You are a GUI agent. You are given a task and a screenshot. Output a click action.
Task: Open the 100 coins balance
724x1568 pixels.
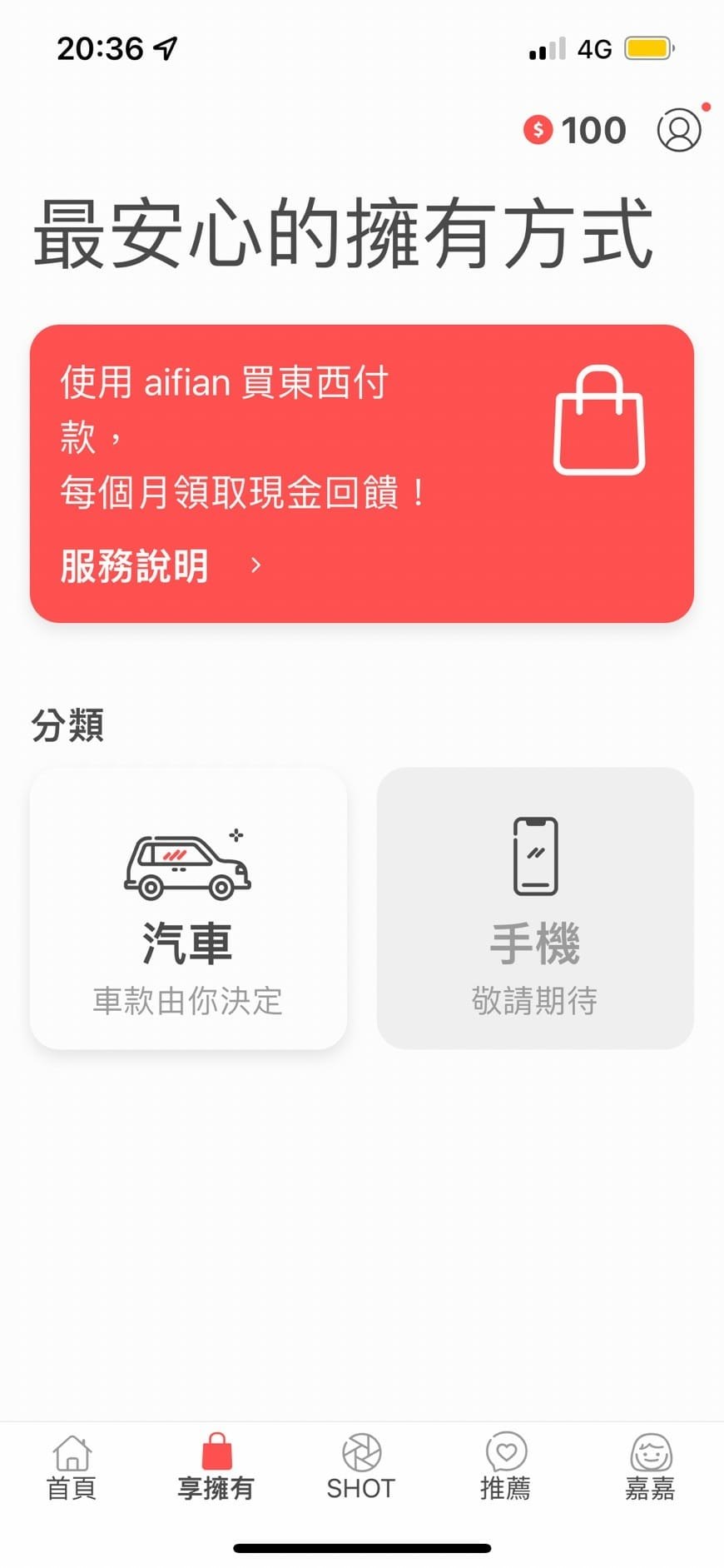[x=574, y=130]
